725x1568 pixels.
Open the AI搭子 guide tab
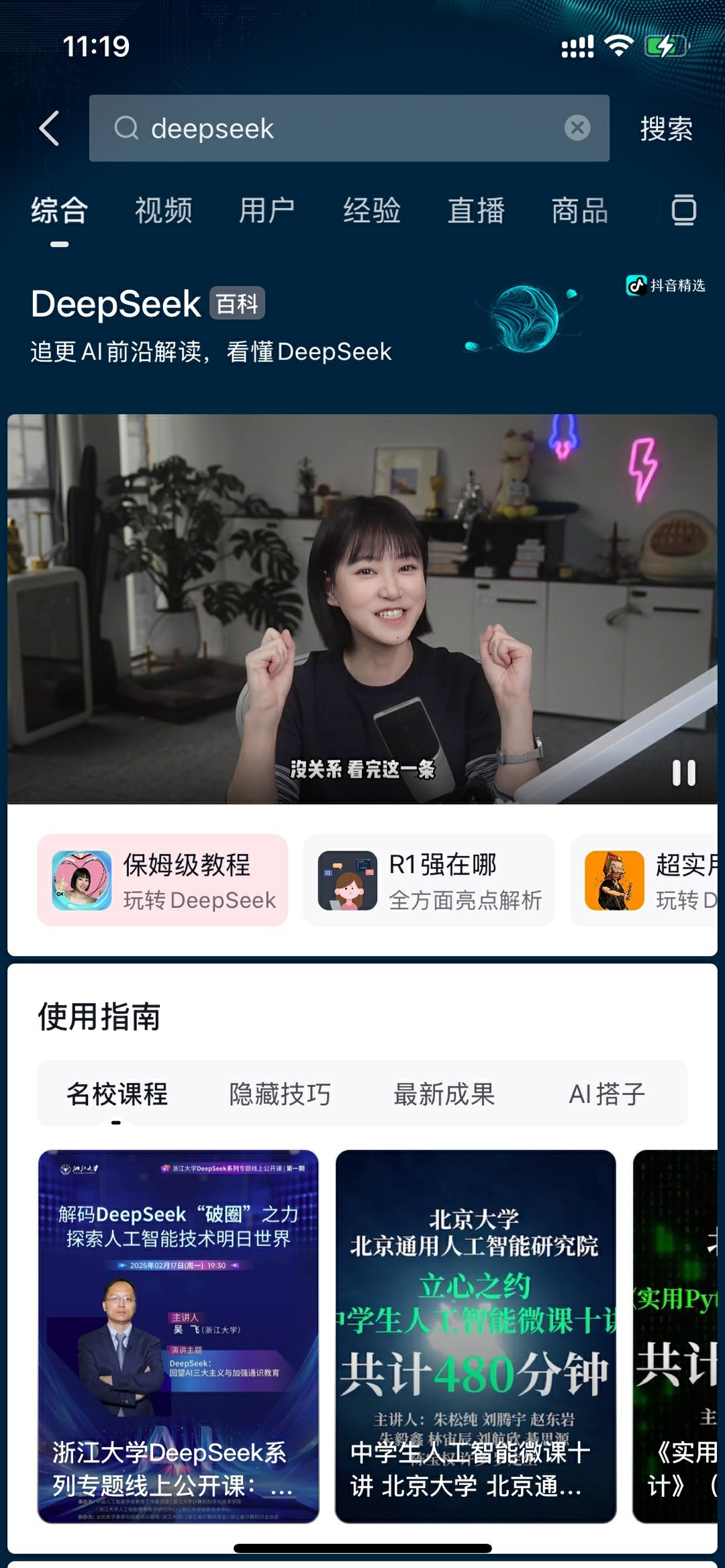(607, 1094)
